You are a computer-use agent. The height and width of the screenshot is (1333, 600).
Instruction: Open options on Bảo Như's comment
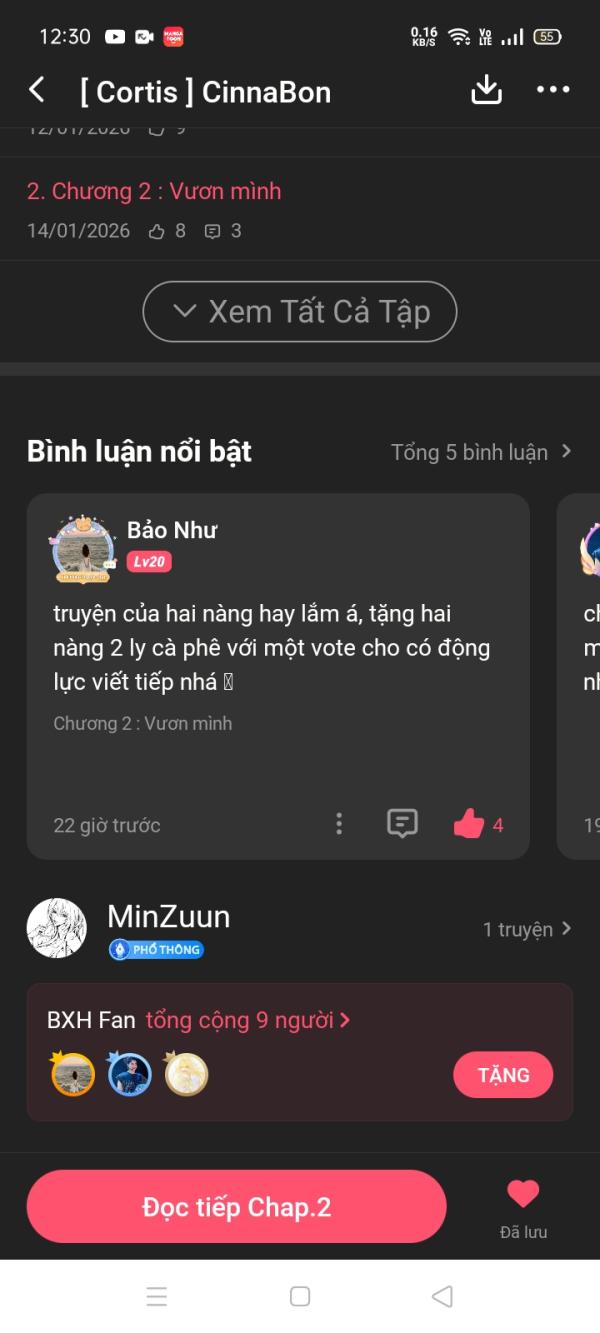coord(339,824)
